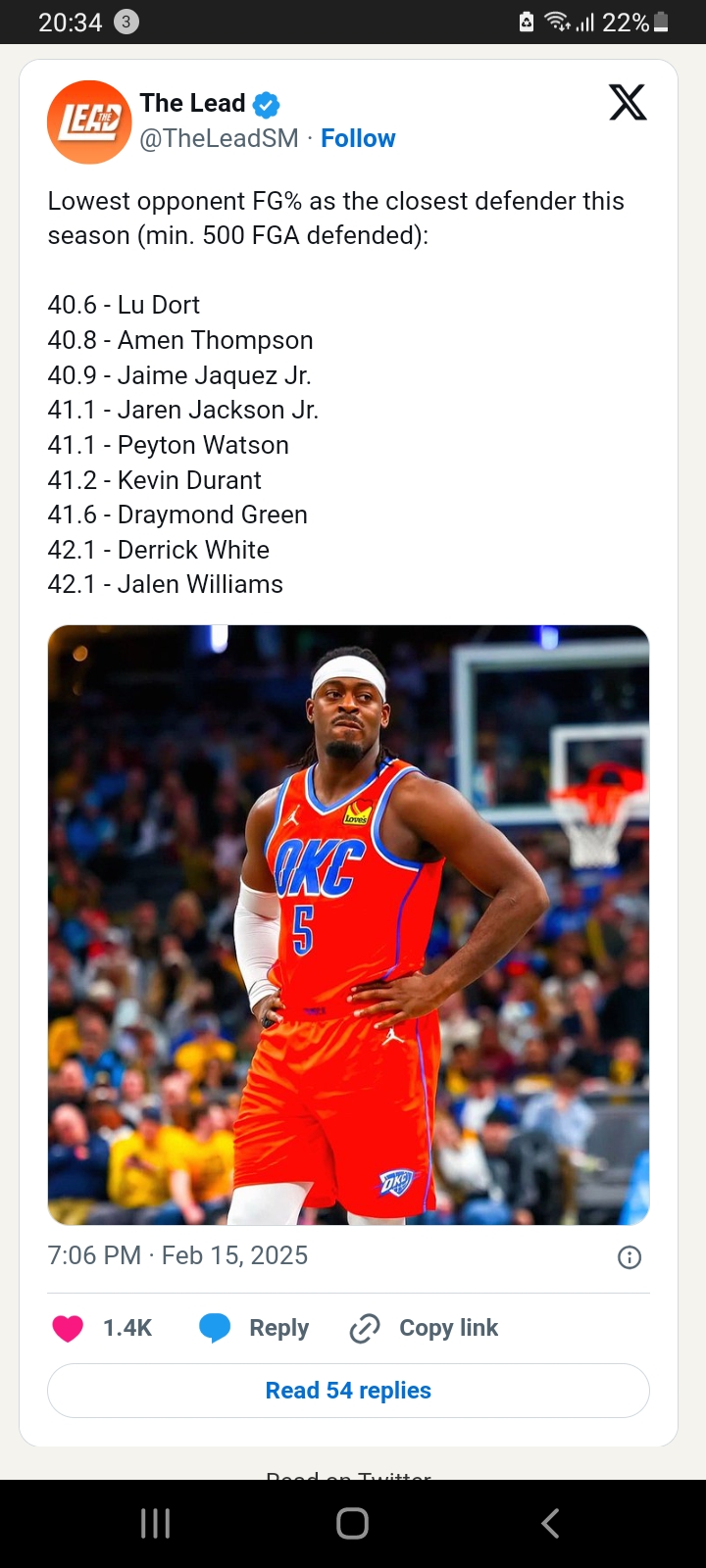
Task: Go to the home screen
Action: coord(352,1523)
